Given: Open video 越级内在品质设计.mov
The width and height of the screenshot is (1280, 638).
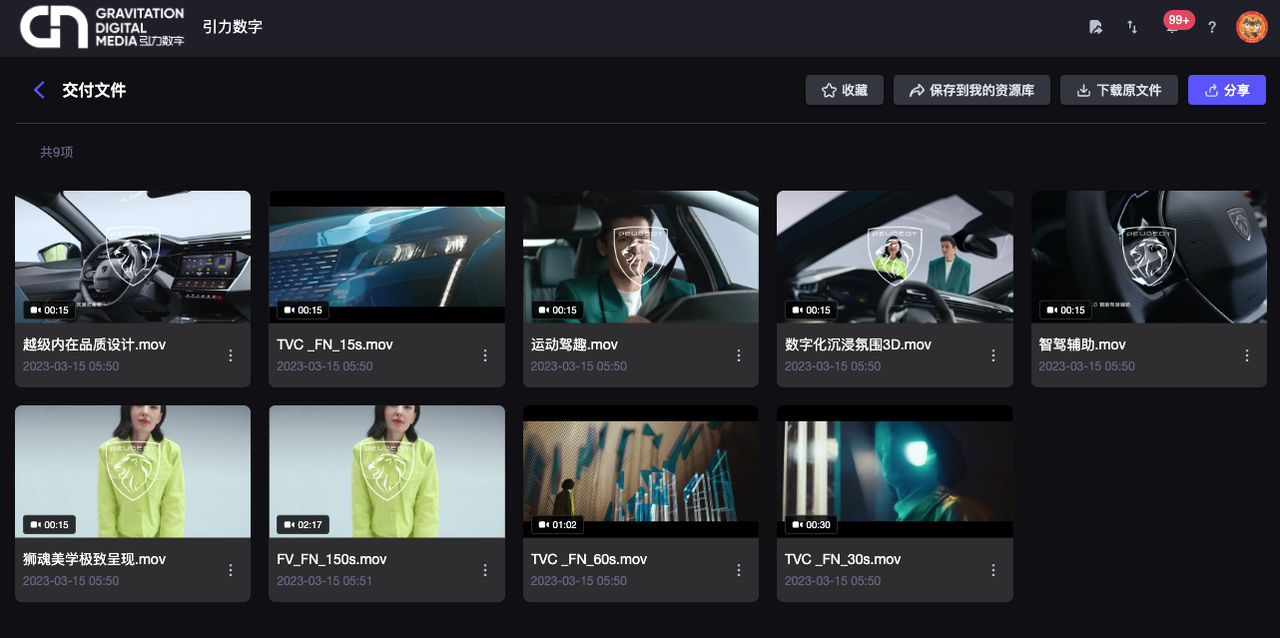Looking at the screenshot, I should coord(132,256).
